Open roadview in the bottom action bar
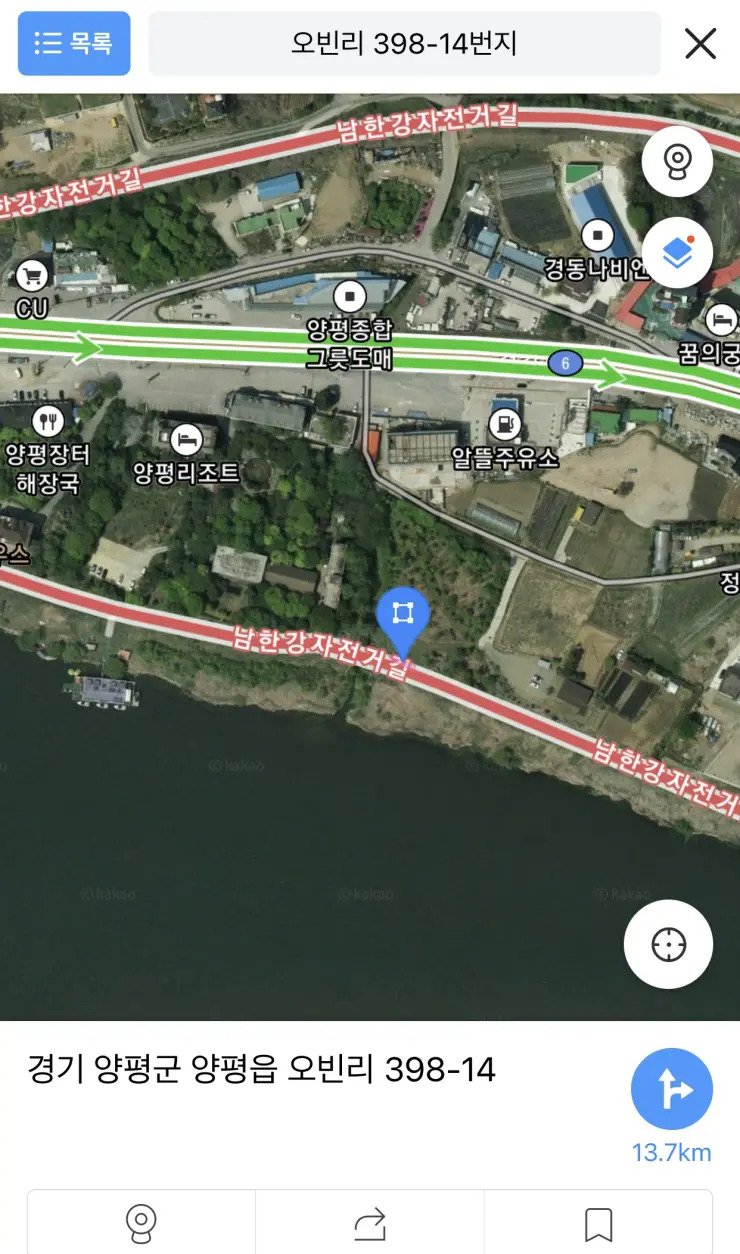This screenshot has height=1254, width=740. (x=141, y=1223)
